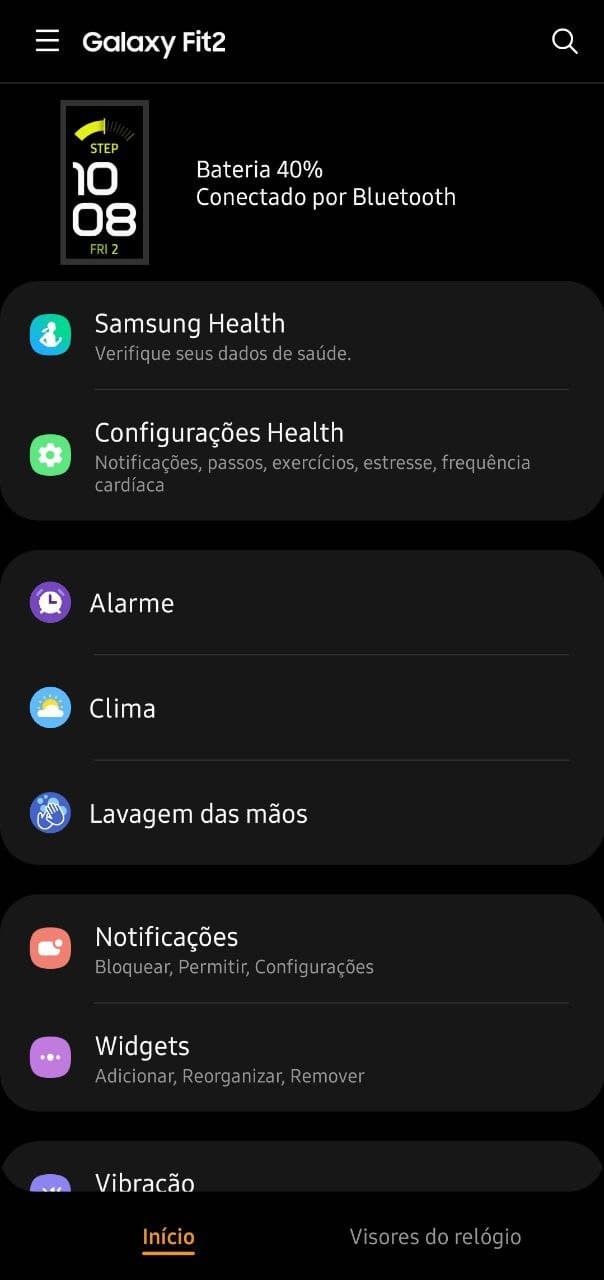Select the Clima row
The width and height of the screenshot is (604, 1280).
[x=300, y=708]
